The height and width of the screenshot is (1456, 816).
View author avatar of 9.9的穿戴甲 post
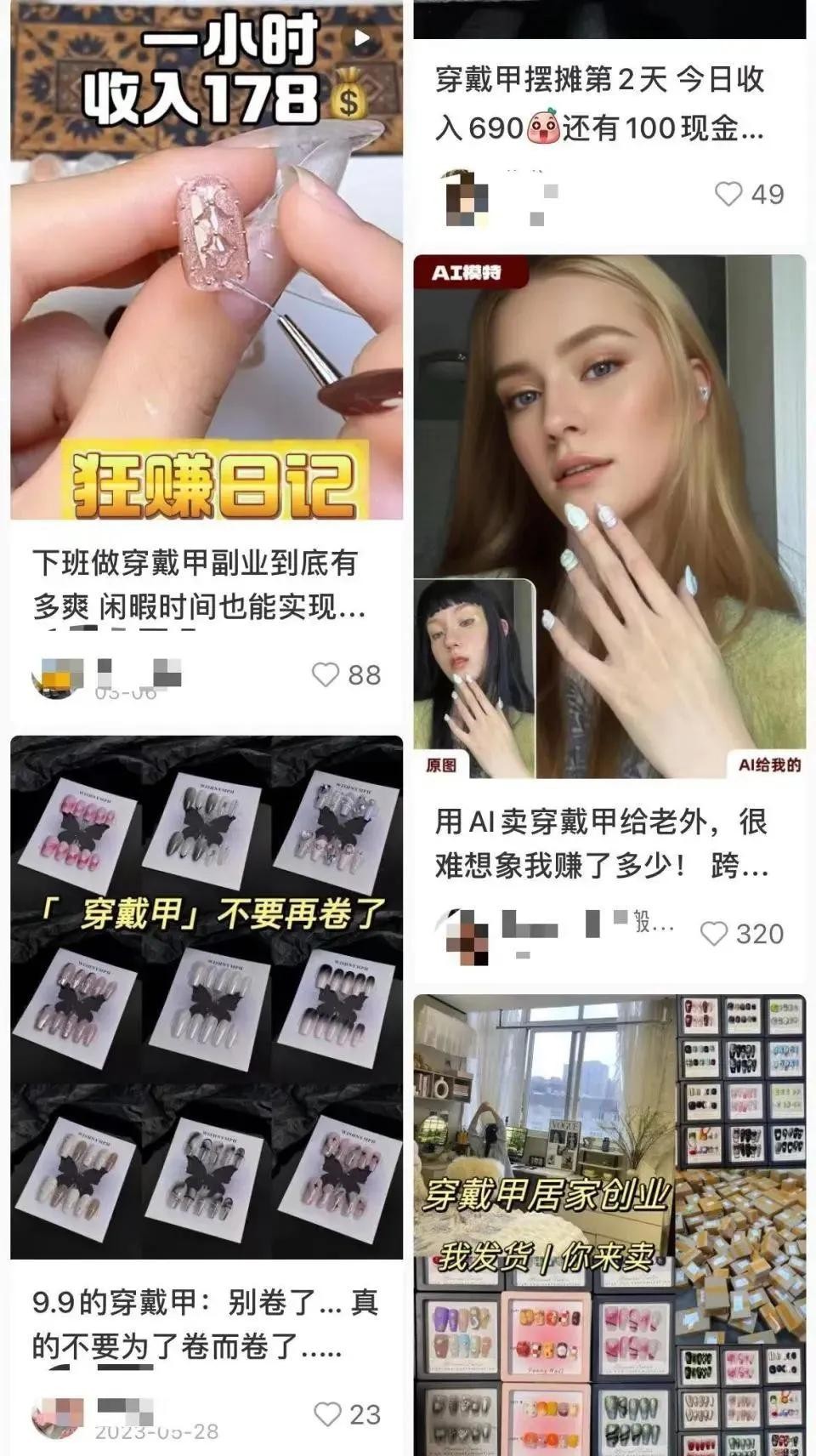pyautogui.click(x=57, y=1416)
